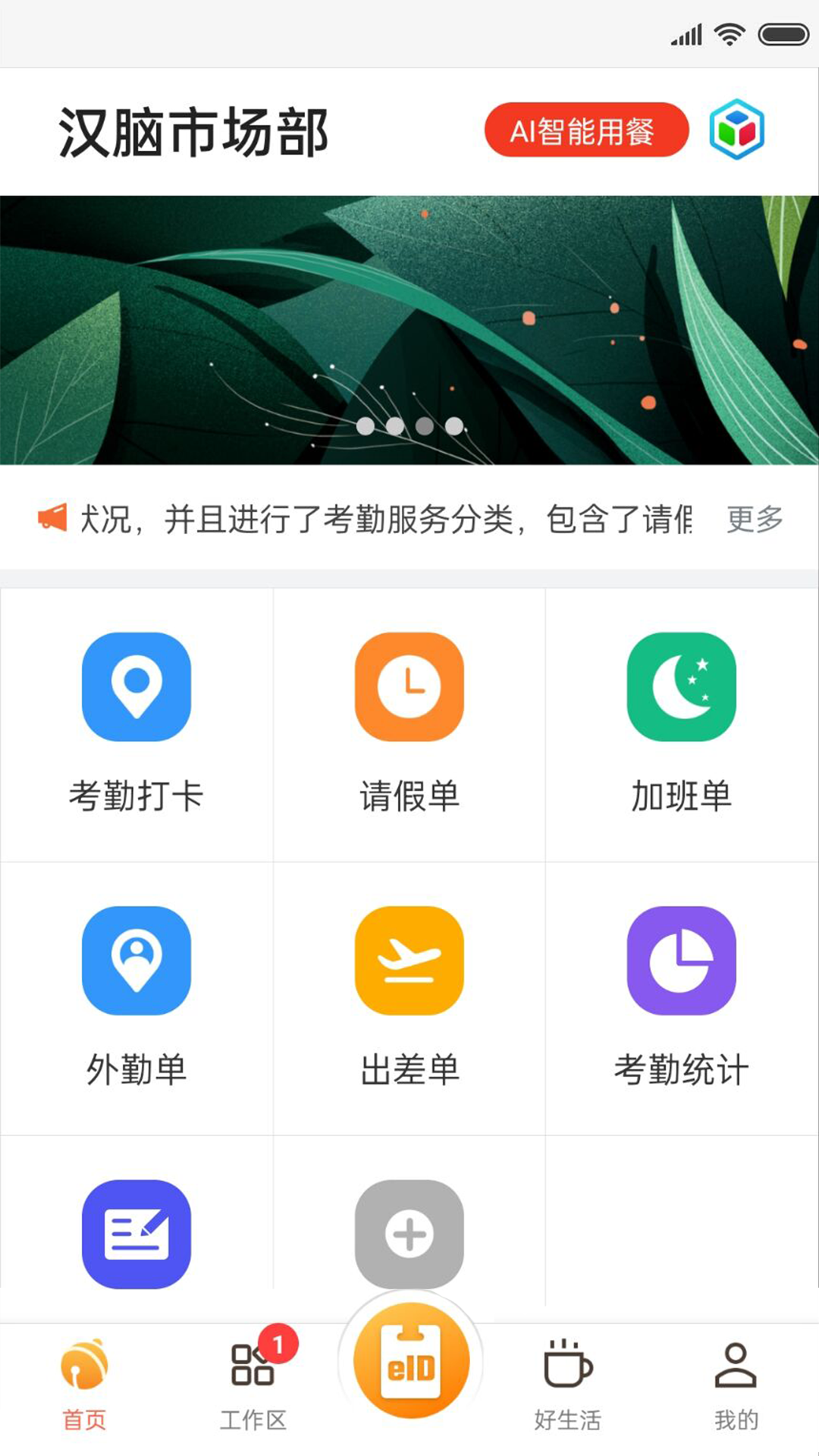View 考勤统计 attendance statistics

coord(681,997)
